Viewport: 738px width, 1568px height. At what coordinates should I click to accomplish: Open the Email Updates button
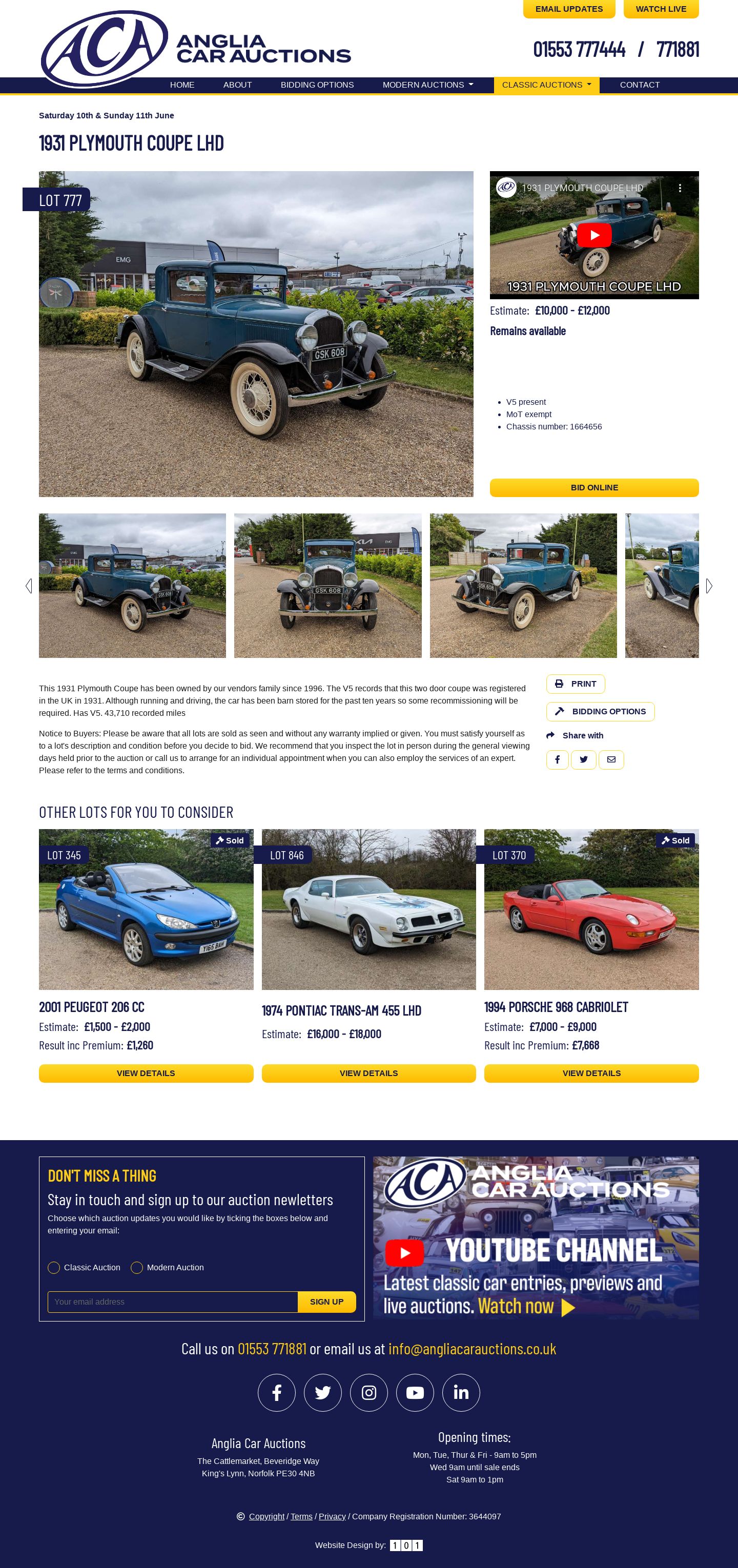569,9
